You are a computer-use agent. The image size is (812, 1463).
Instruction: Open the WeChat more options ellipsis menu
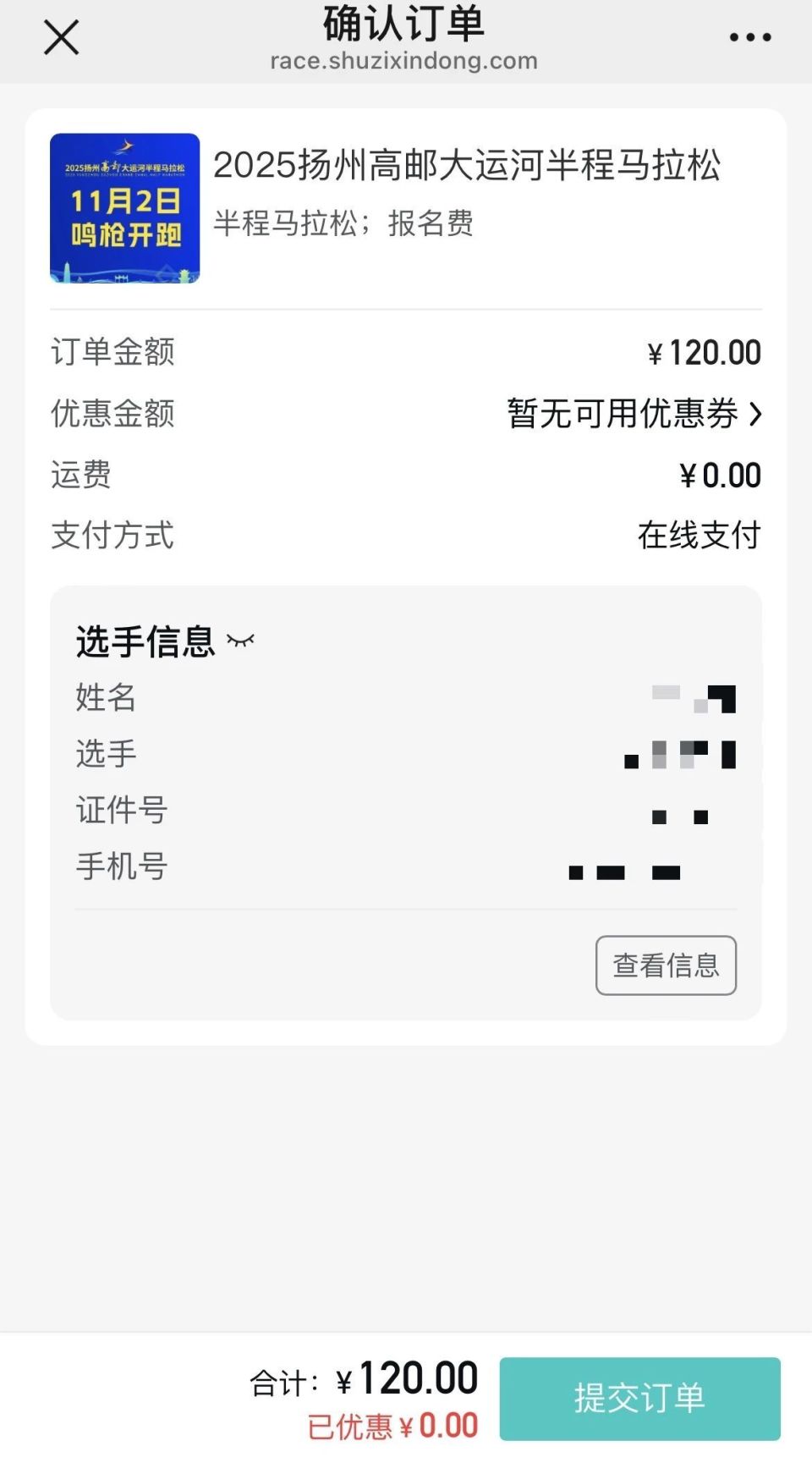[748, 36]
